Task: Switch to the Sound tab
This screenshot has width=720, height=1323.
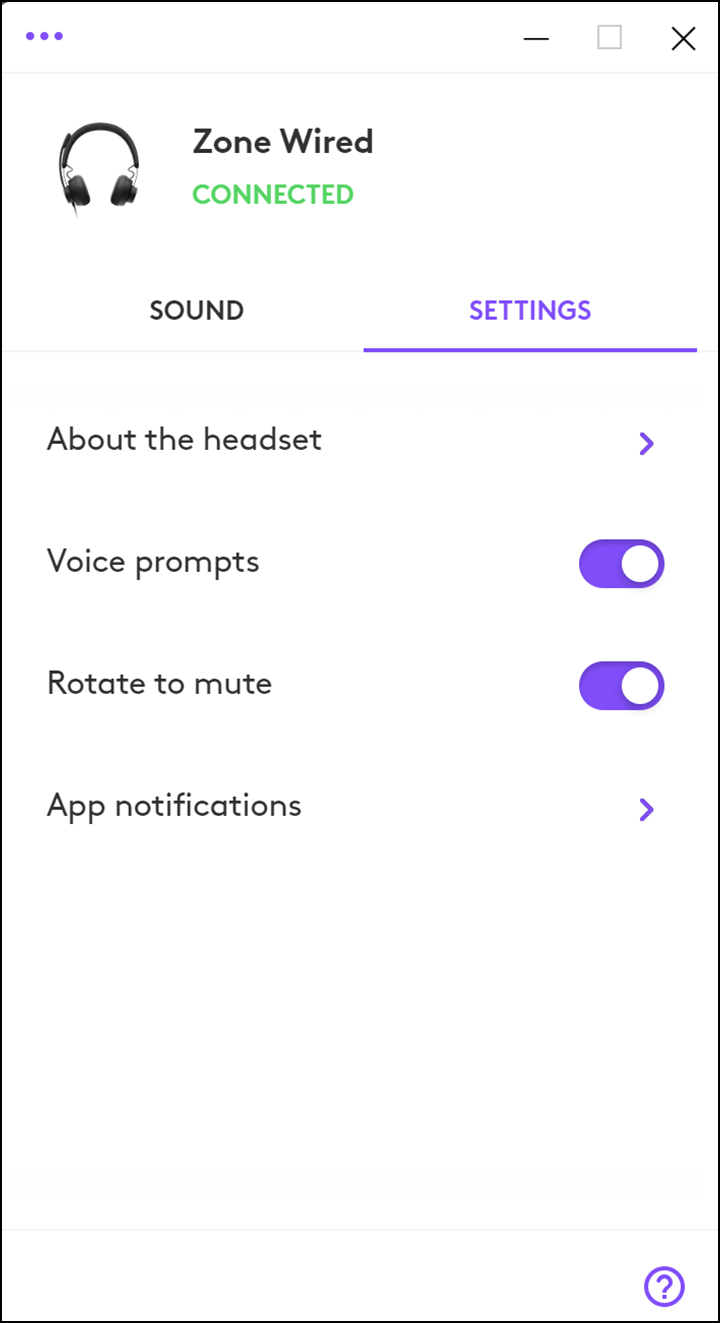Action: coord(196,310)
